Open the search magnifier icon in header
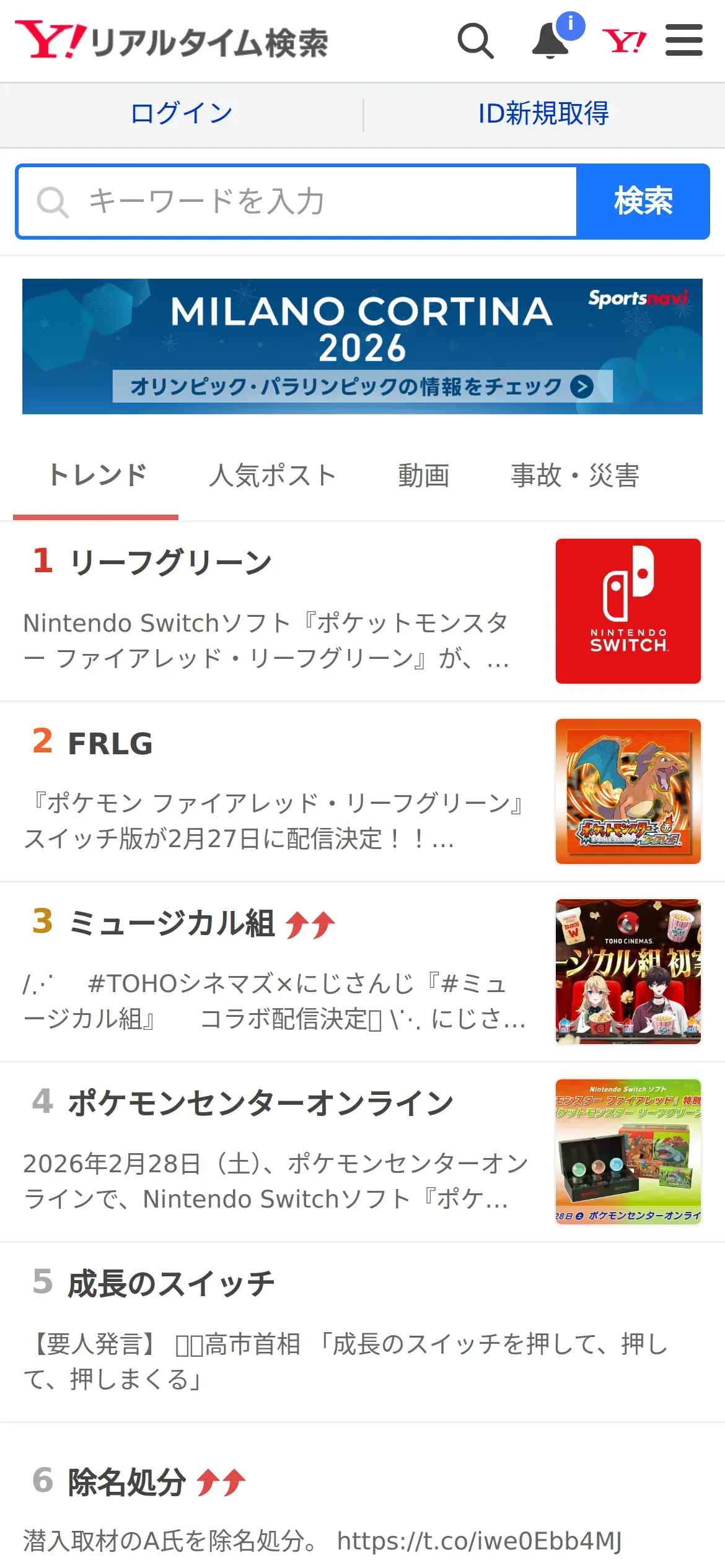Image resolution: width=725 pixels, height=1568 pixels. tap(475, 41)
